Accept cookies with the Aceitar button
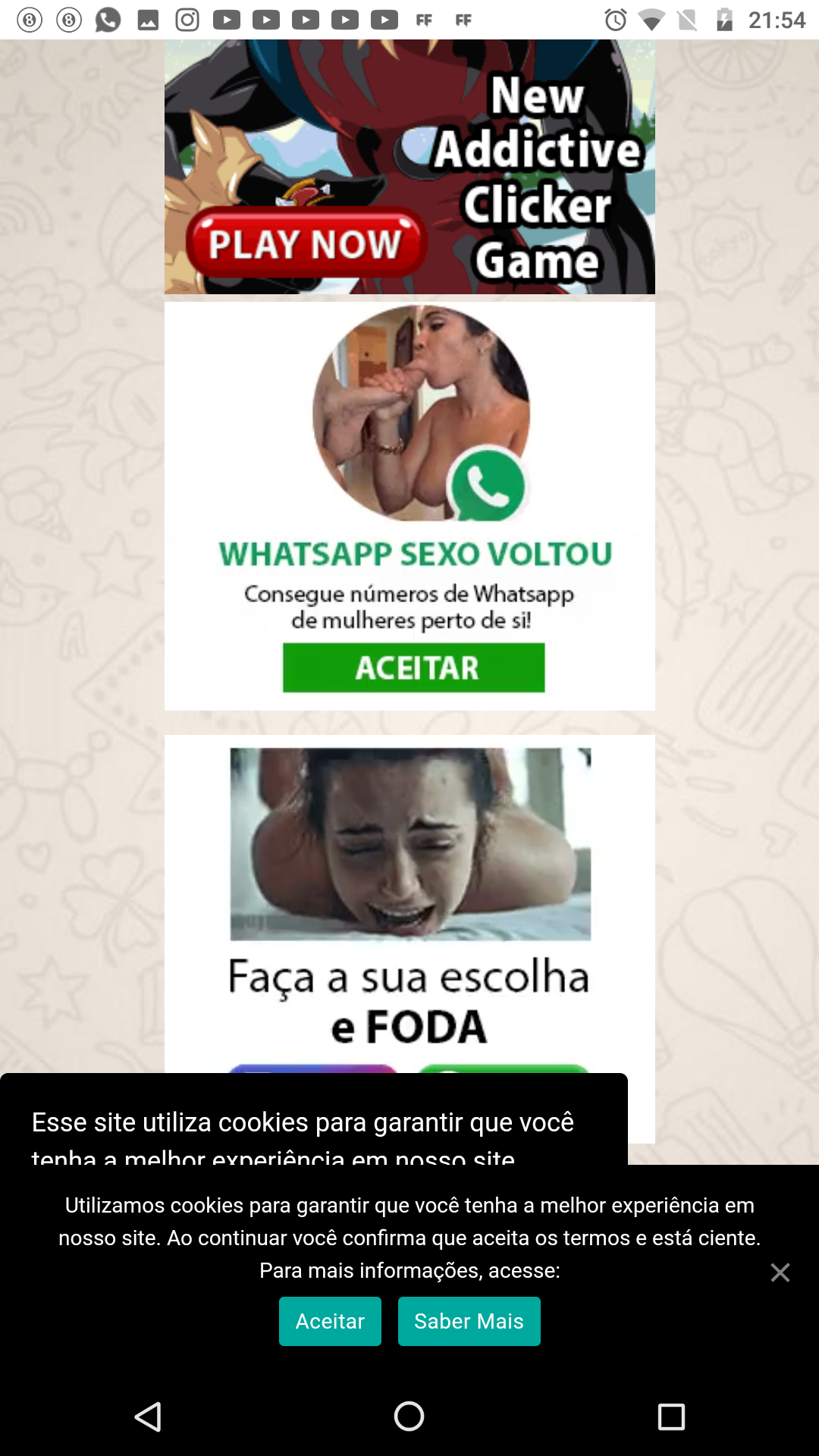The image size is (819, 1456). click(x=330, y=1321)
